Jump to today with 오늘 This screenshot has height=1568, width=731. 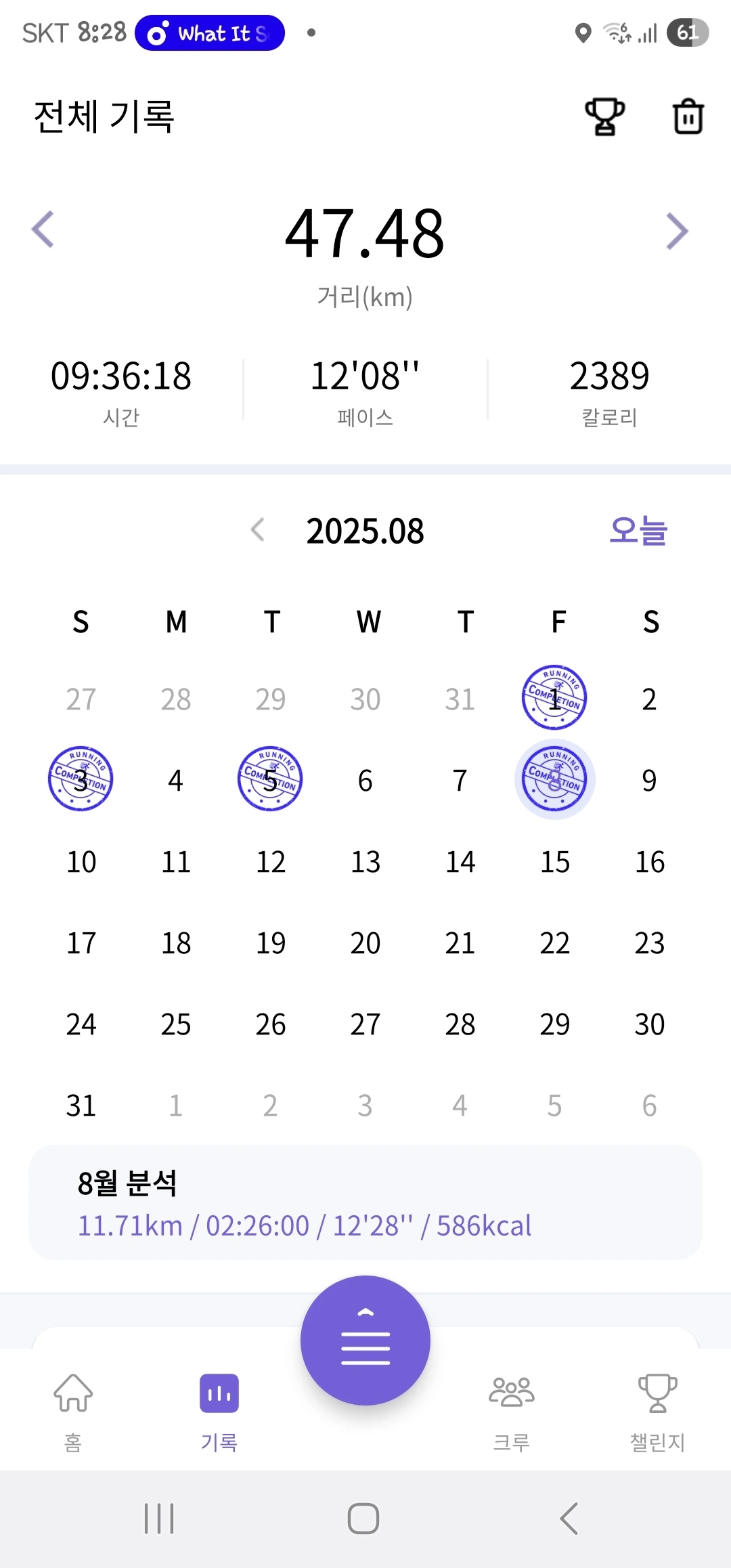638,530
